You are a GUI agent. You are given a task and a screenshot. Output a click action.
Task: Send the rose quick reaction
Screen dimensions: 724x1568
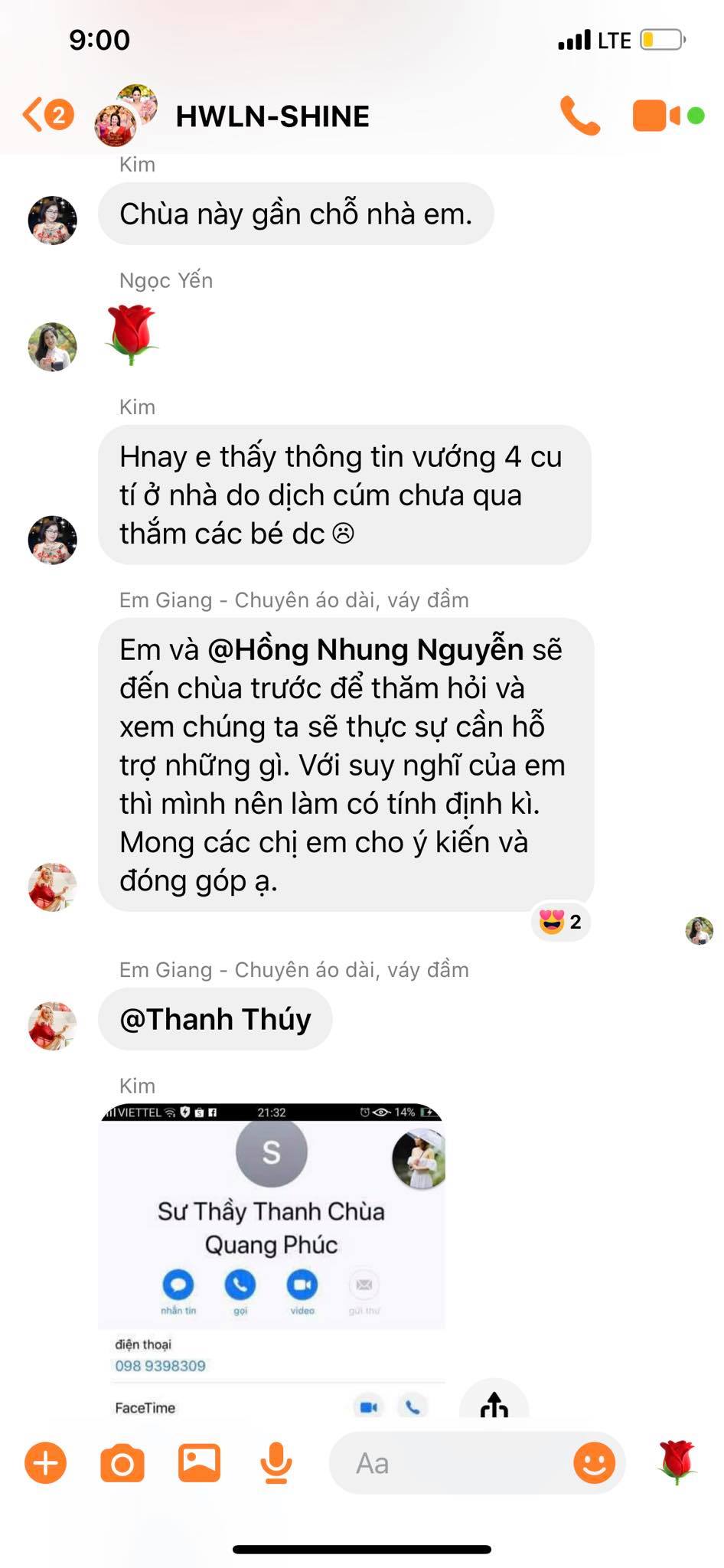click(x=677, y=1462)
